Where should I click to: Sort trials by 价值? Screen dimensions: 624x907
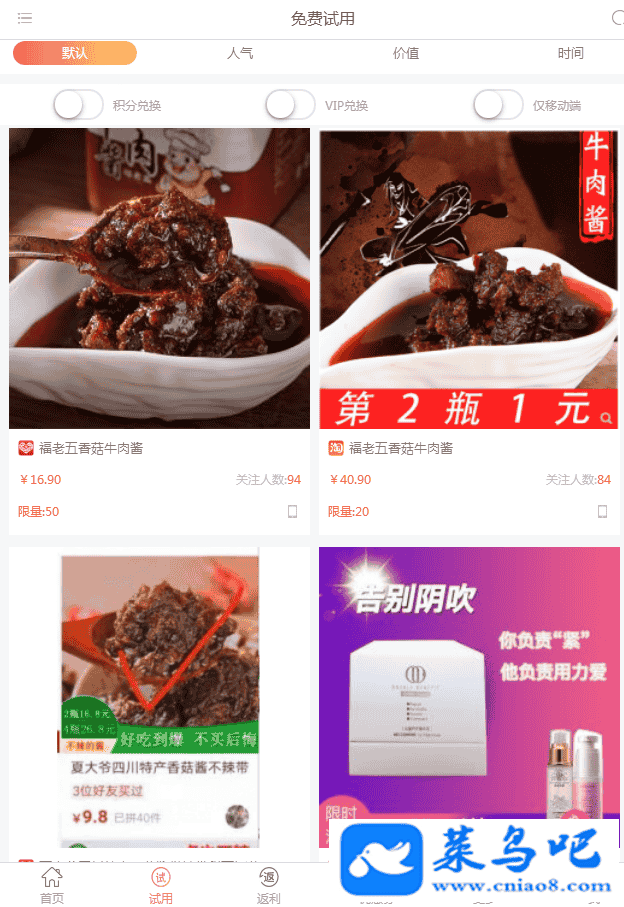point(406,53)
